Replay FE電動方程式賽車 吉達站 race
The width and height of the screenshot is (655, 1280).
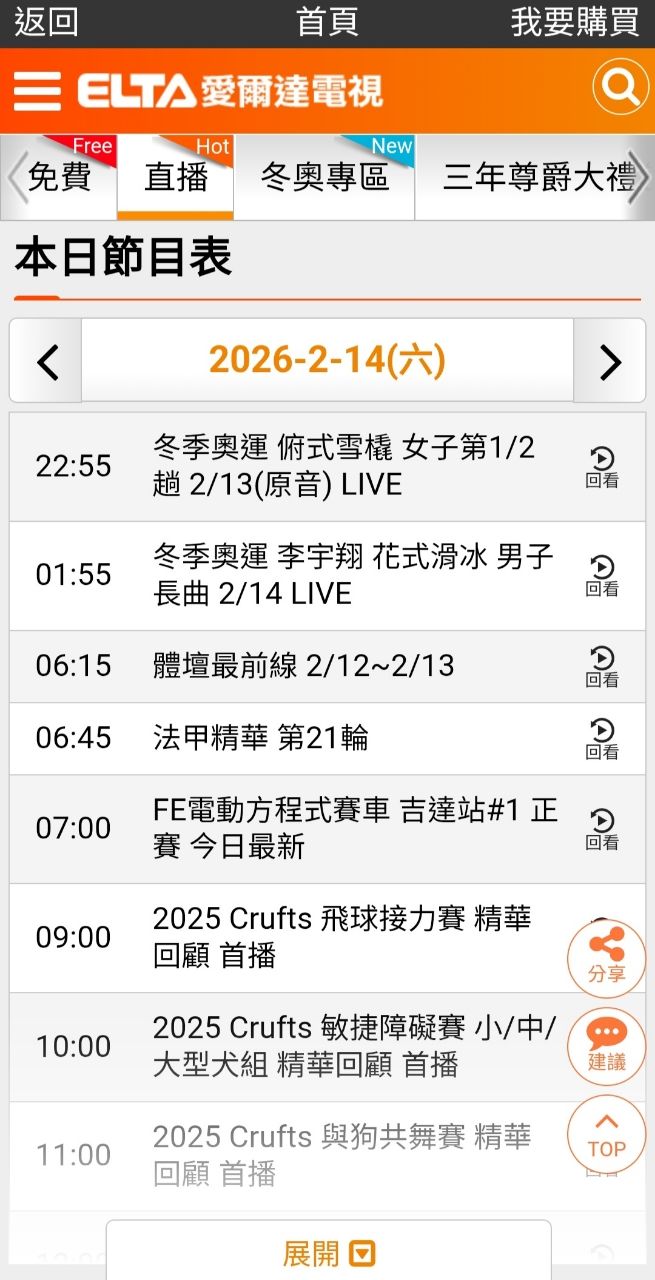[x=602, y=829]
